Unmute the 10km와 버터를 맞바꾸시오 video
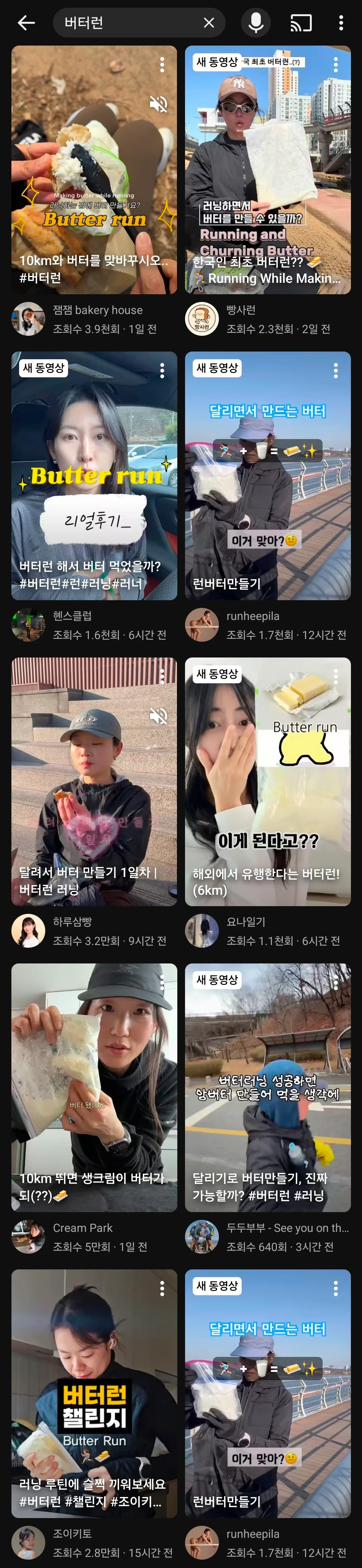Screen dimensions: 362x1568 (159, 104)
